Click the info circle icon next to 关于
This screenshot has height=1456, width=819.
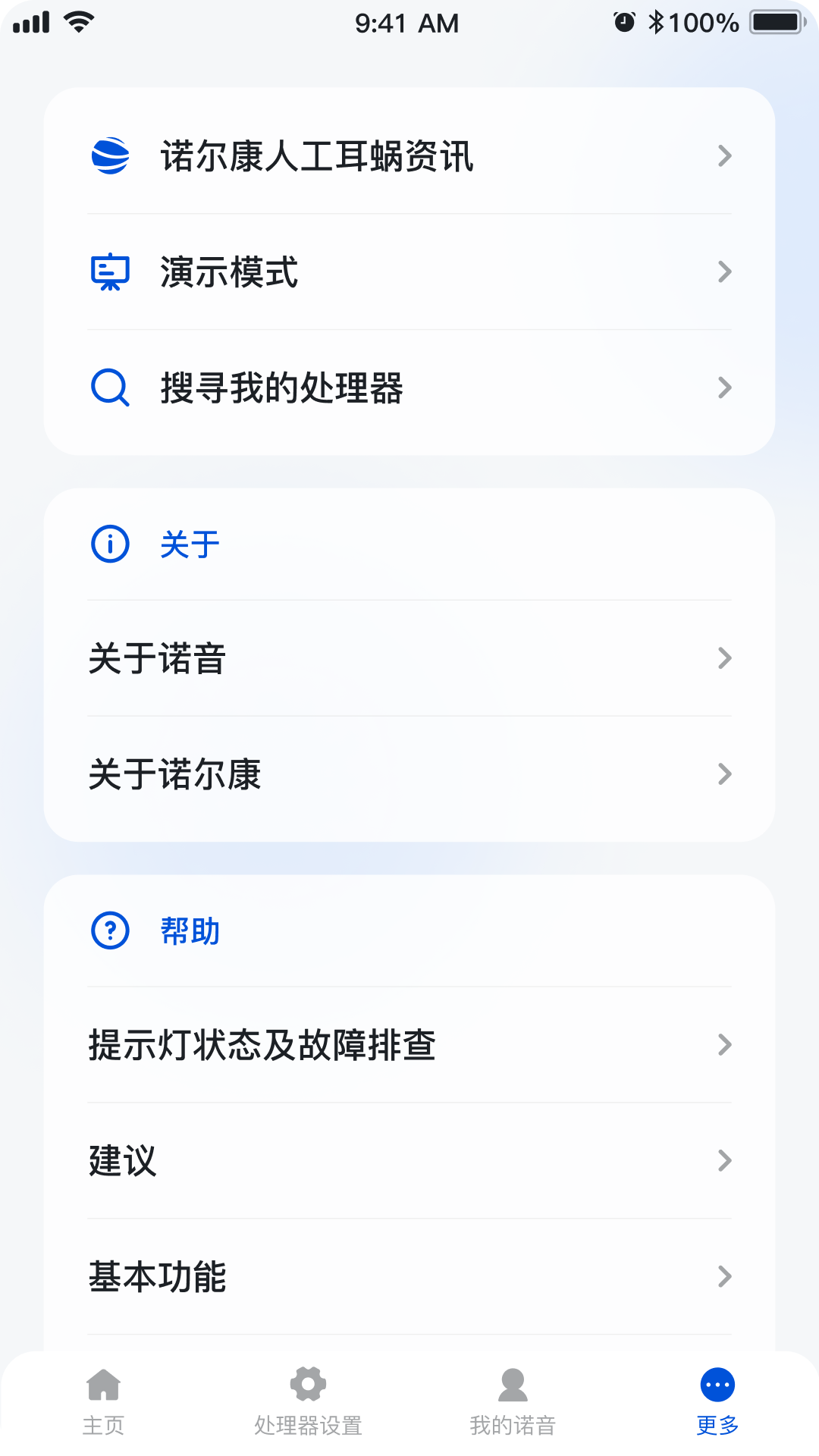tap(108, 543)
